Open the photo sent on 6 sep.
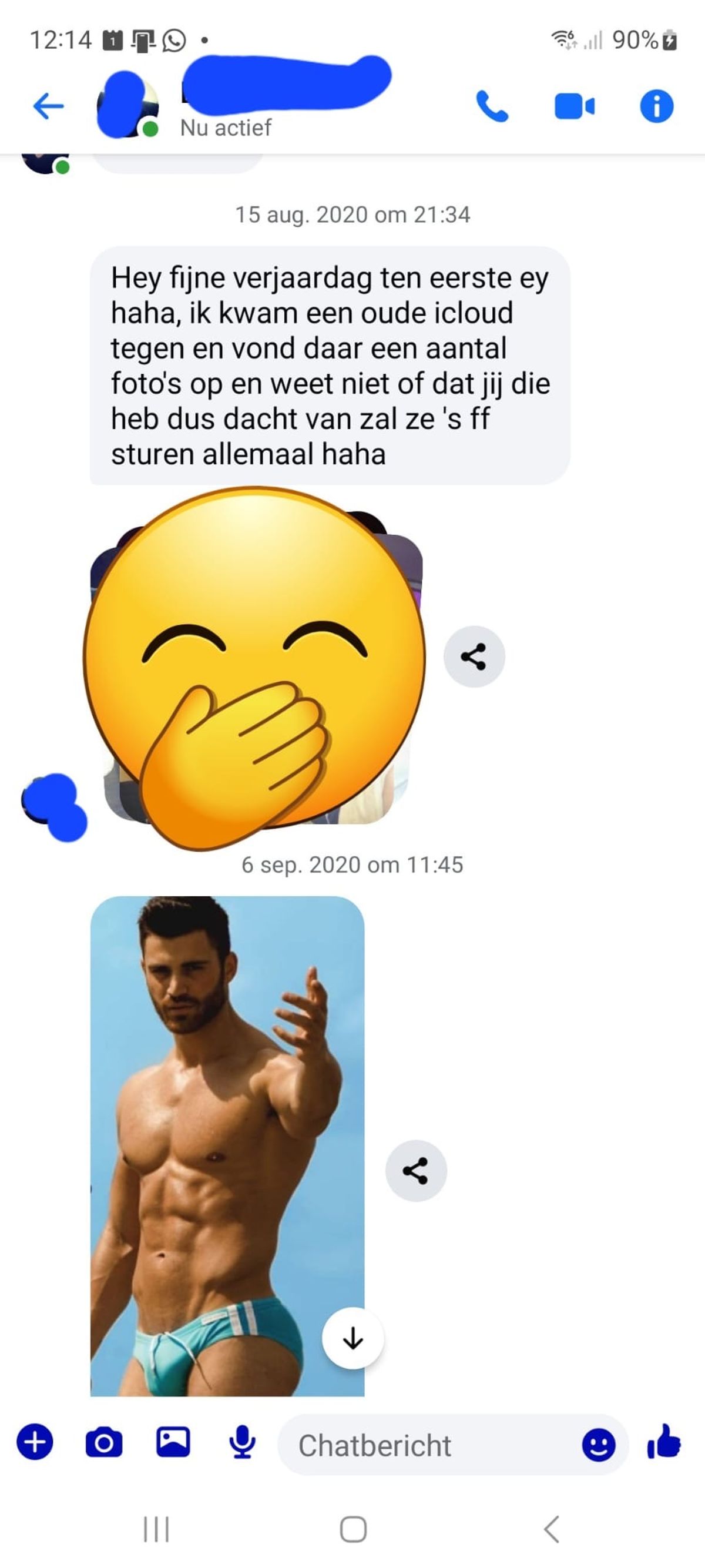The image size is (705, 1568). (x=227, y=1144)
